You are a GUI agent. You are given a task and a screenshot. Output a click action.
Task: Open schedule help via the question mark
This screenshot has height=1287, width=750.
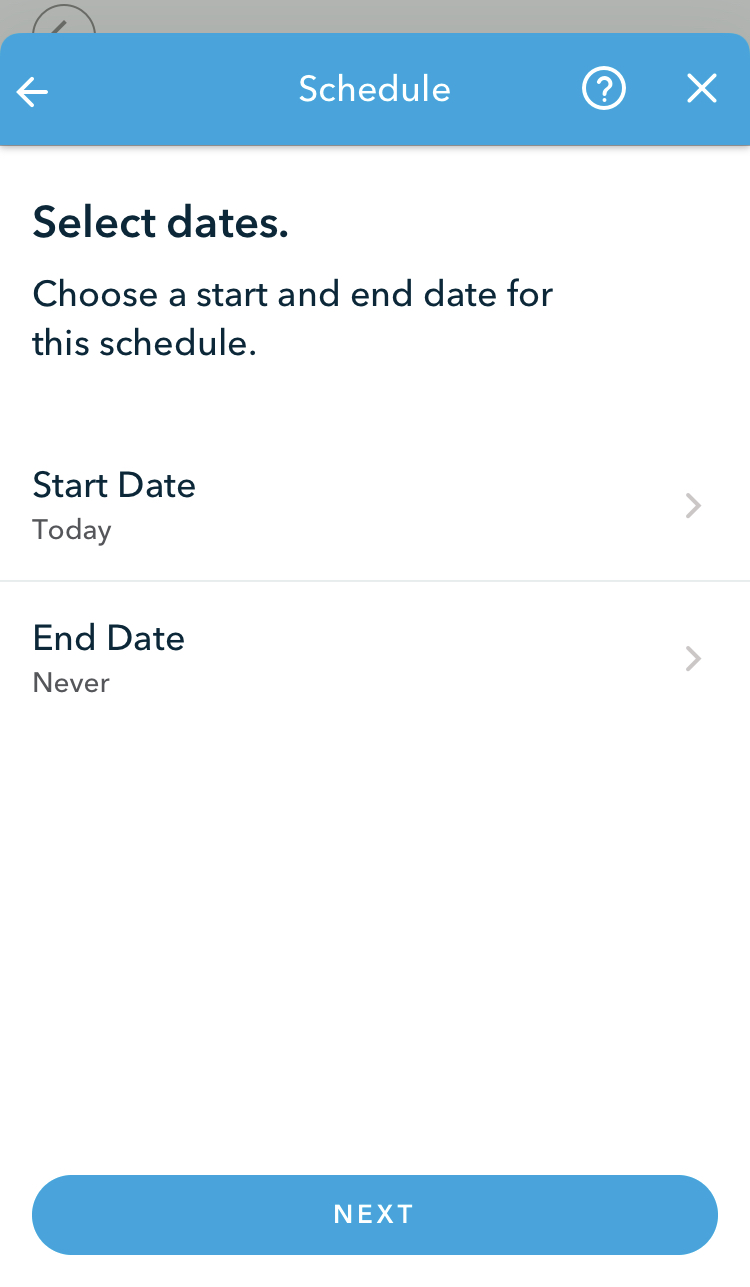click(604, 88)
